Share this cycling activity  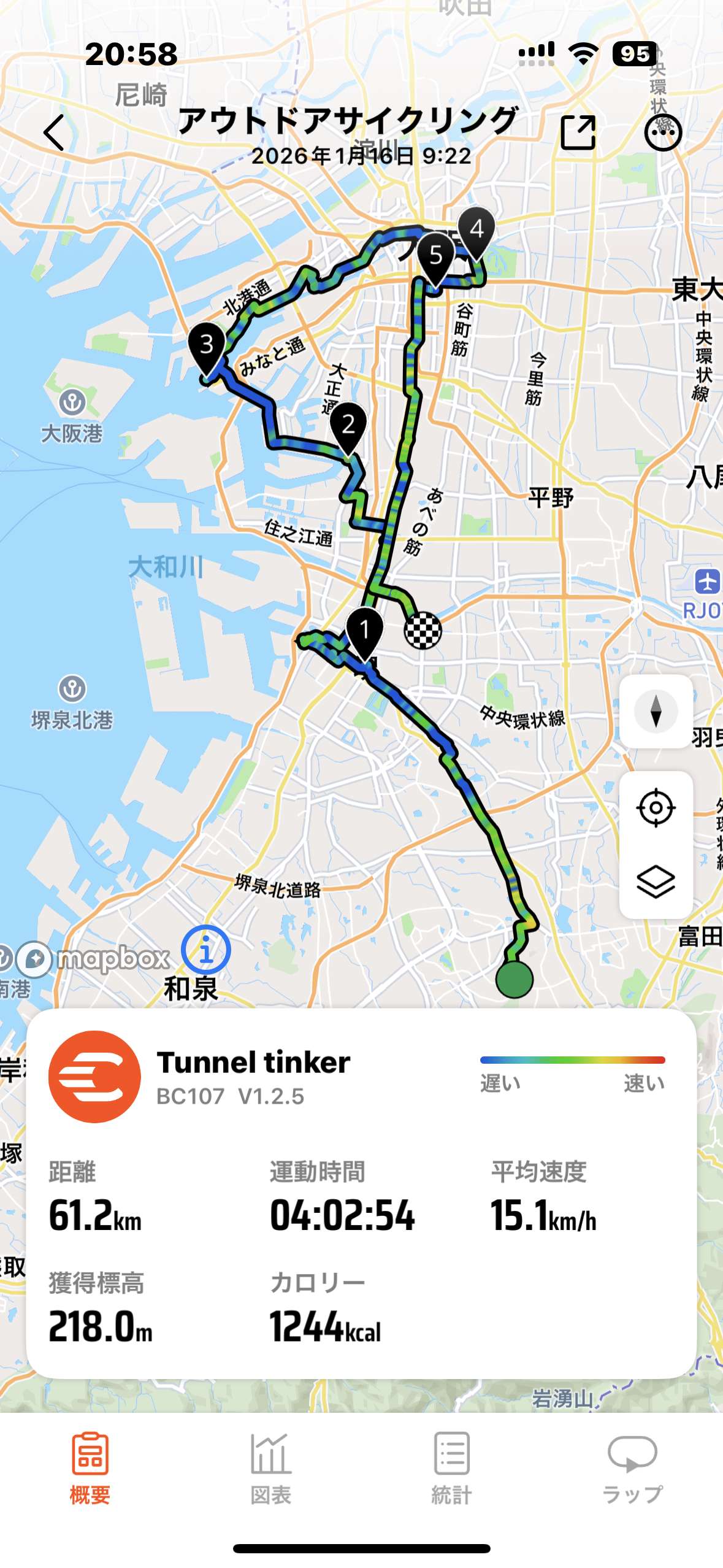click(578, 133)
